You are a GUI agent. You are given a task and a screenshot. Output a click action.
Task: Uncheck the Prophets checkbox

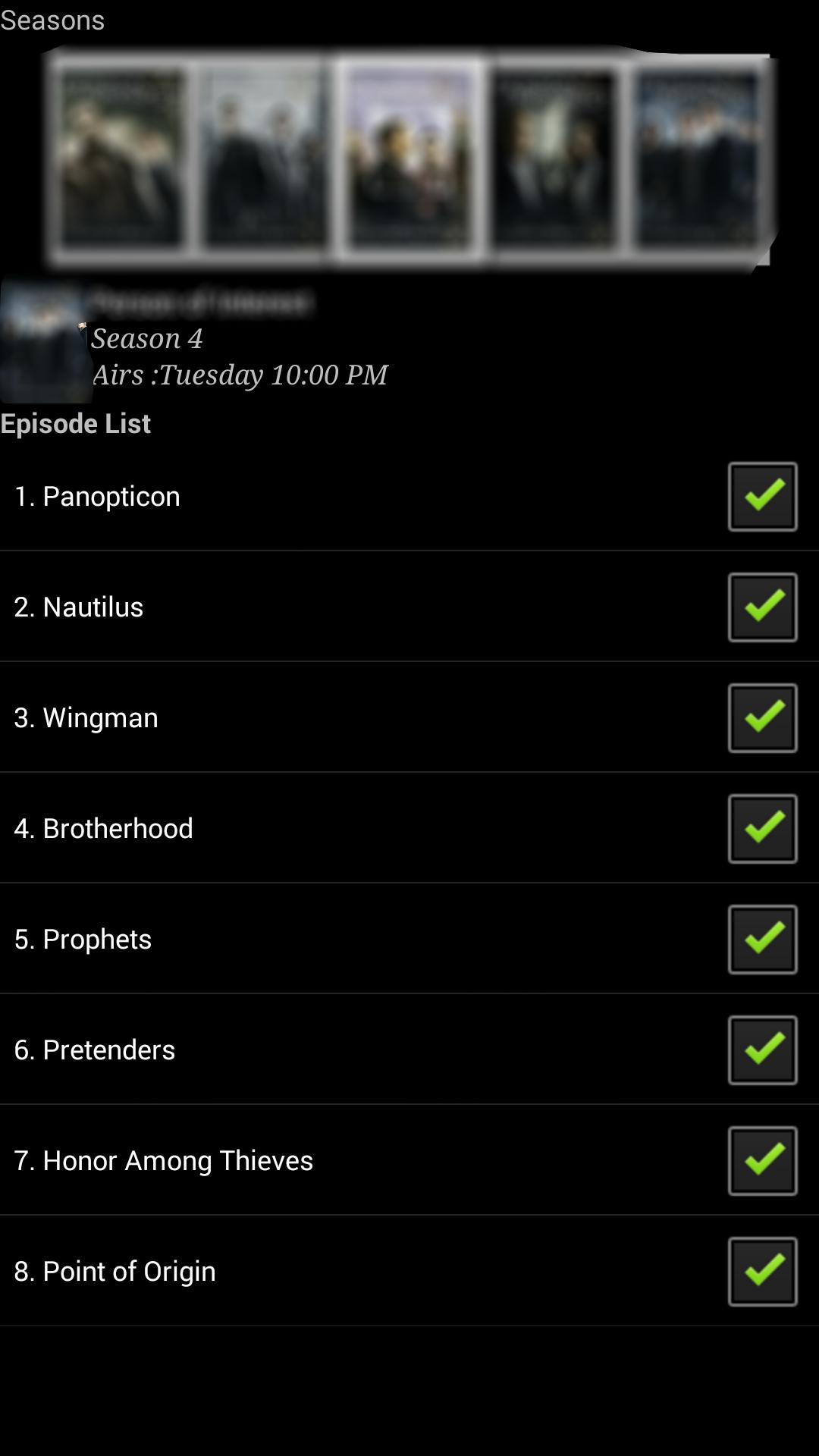pos(762,940)
